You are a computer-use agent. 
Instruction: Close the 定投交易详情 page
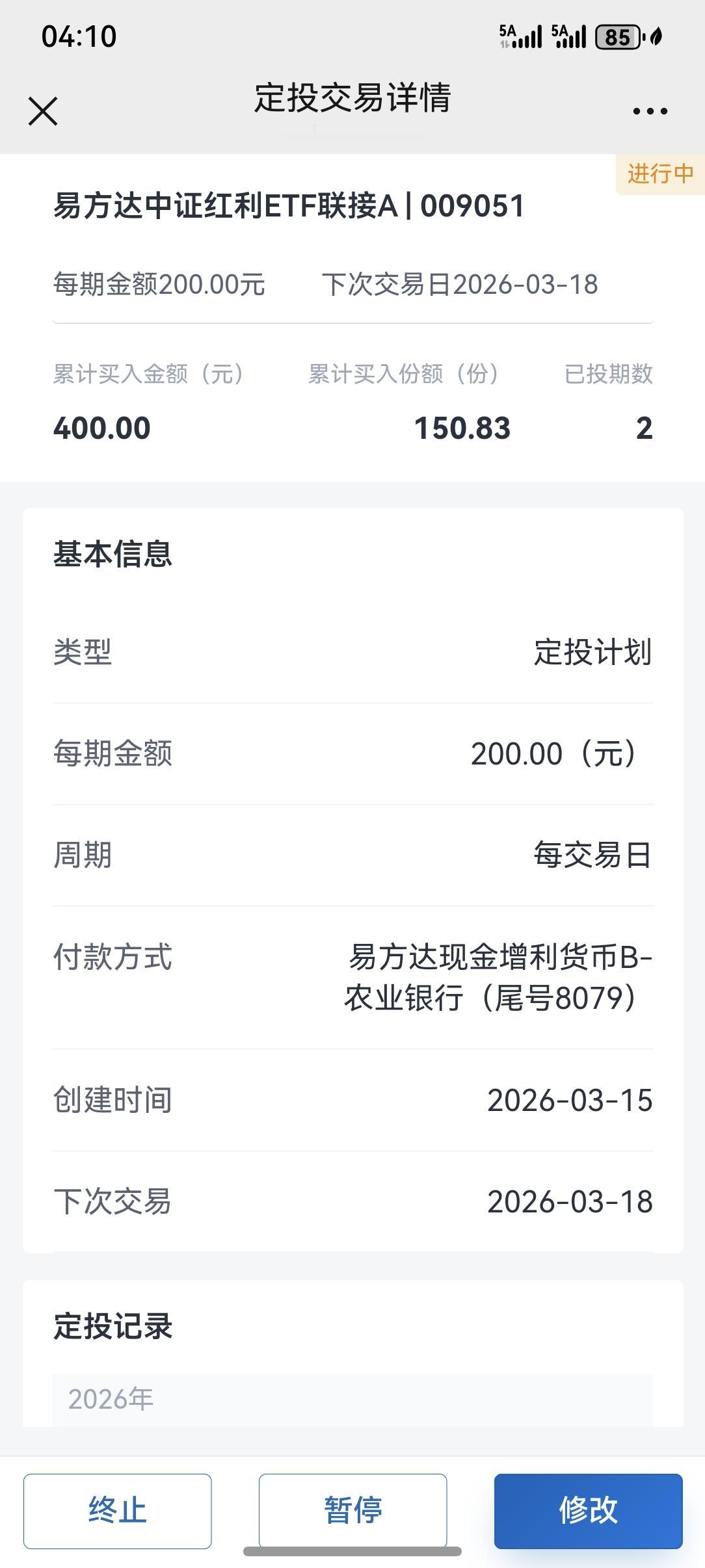(43, 111)
